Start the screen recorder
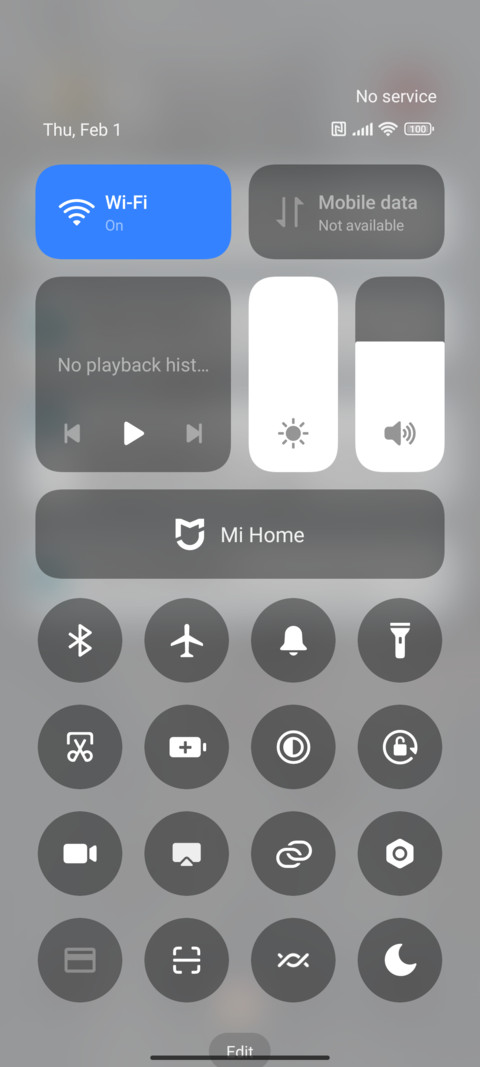This screenshot has width=480, height=1067. click(x=80, y=853)
